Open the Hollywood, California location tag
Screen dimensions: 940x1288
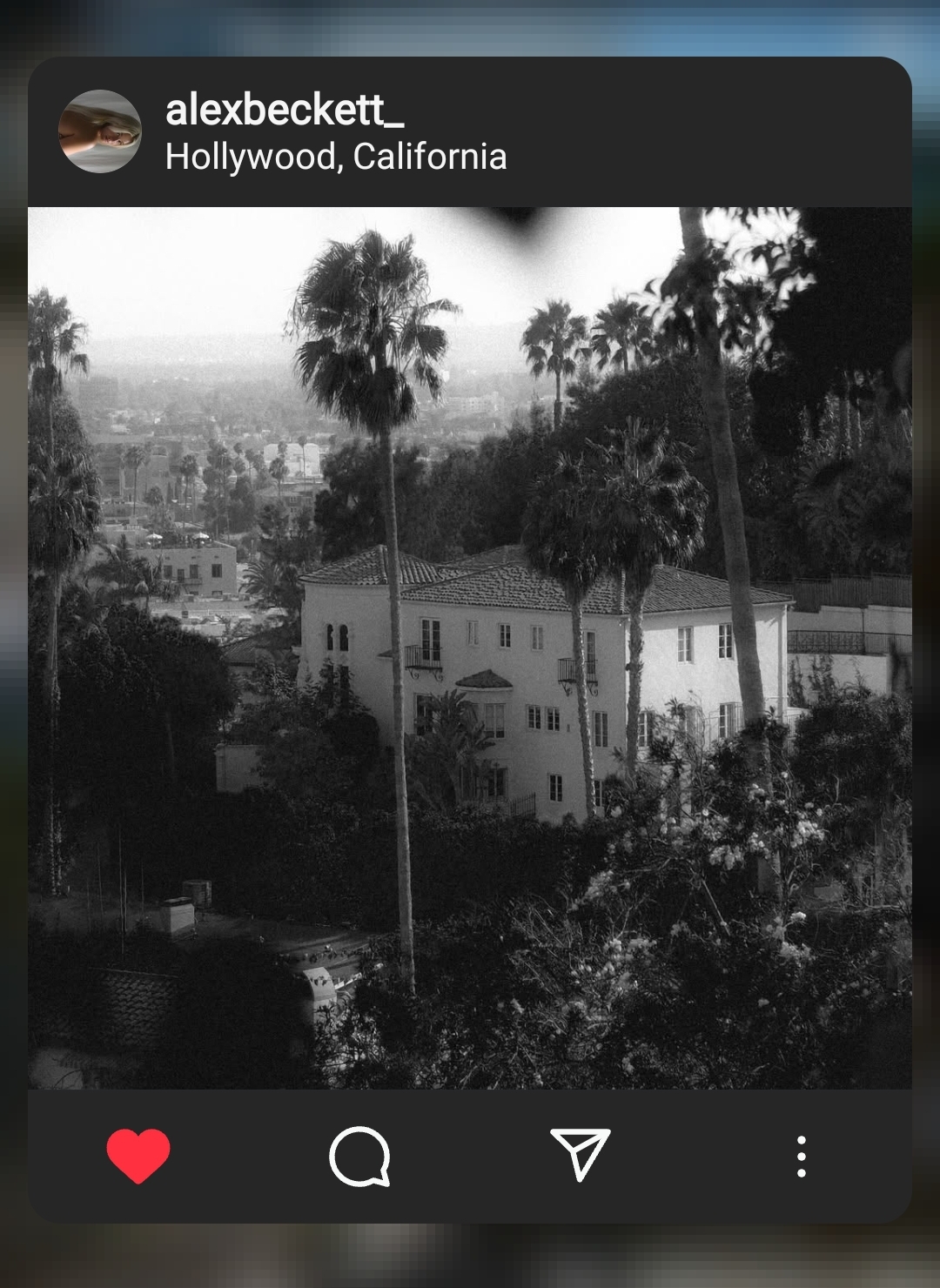tap(336, 158)
